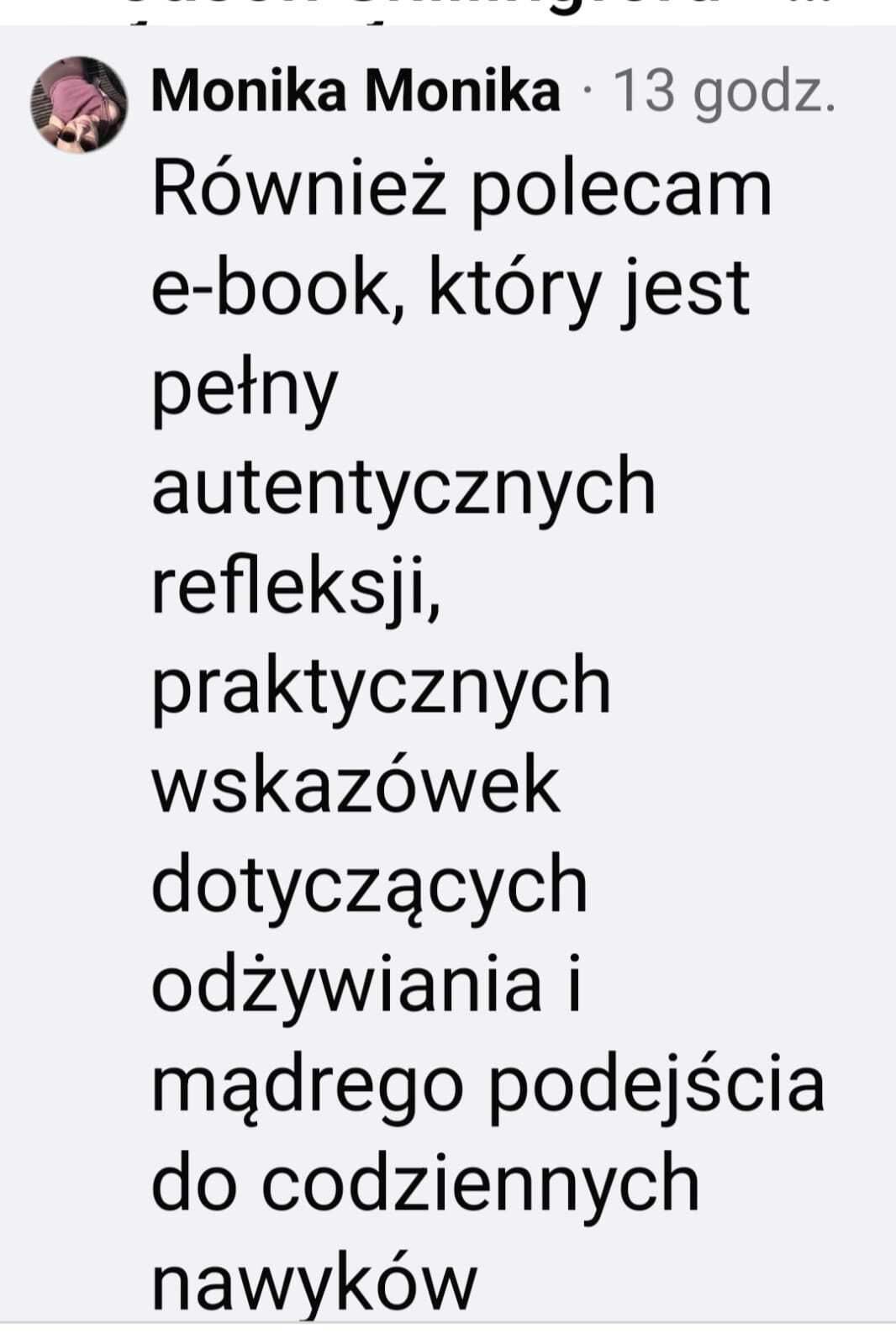Open Monika Monika's profile picture
Image resolution: width=896 pixels, height=1344 pixels.
(79, 105)
